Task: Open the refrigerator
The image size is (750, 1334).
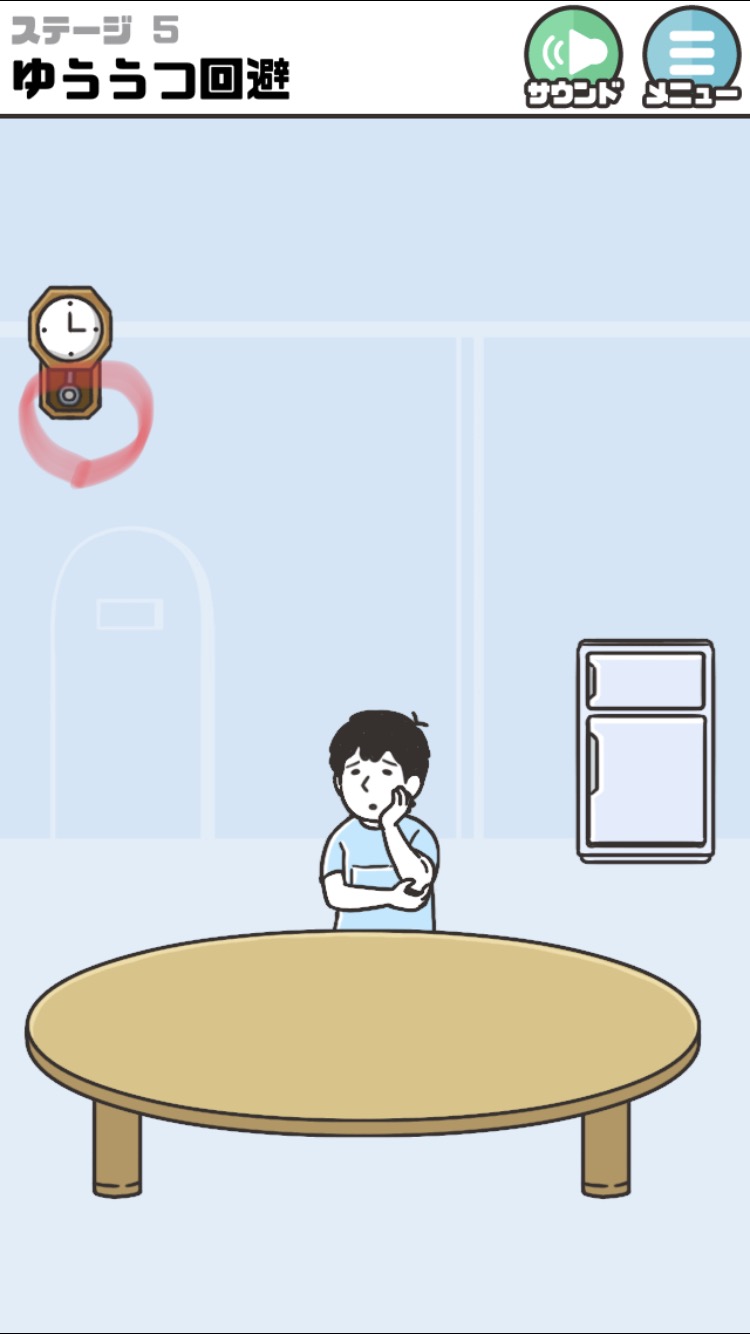Action: 646,751
